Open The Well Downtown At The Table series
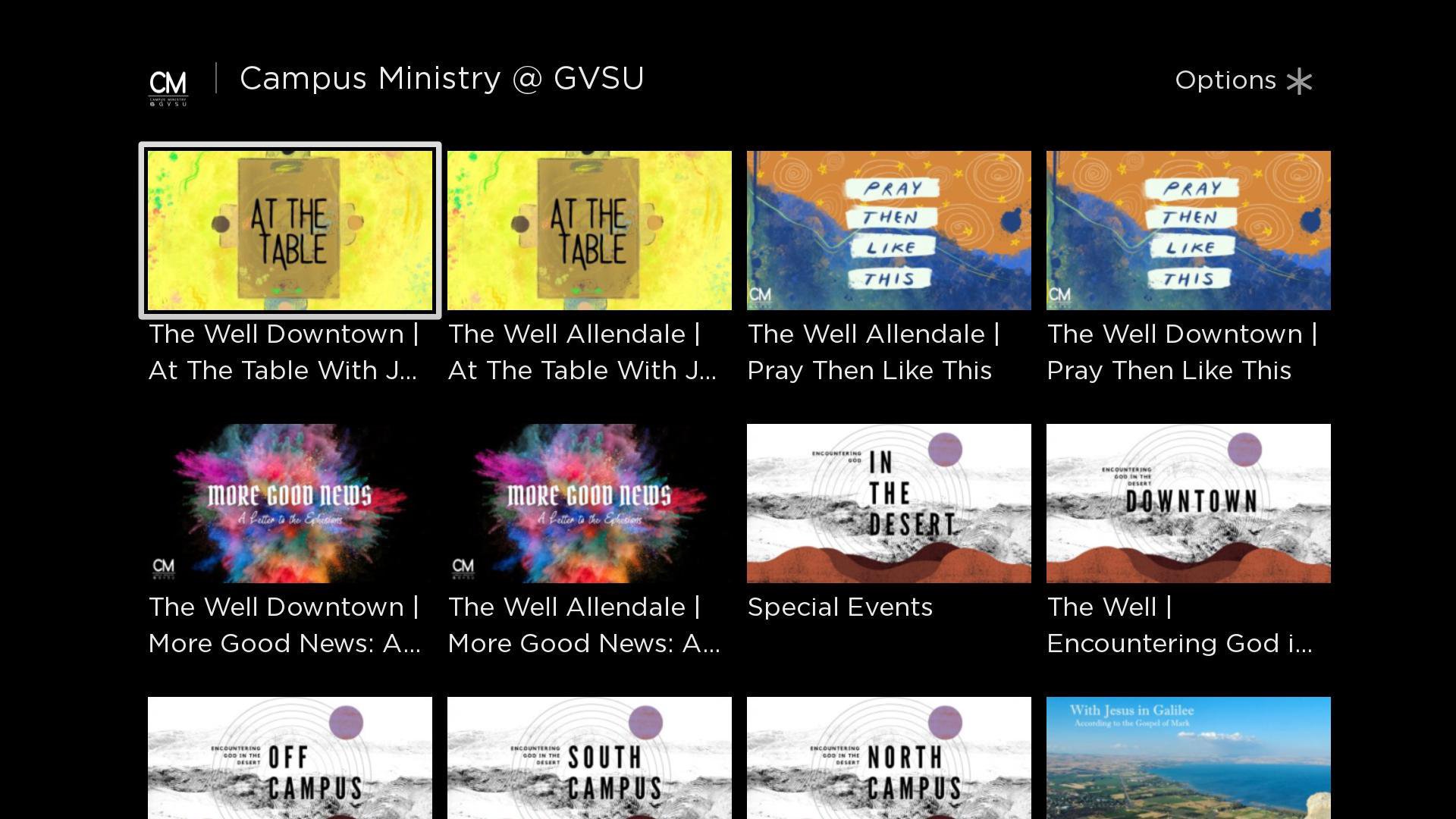 point(290,231)
